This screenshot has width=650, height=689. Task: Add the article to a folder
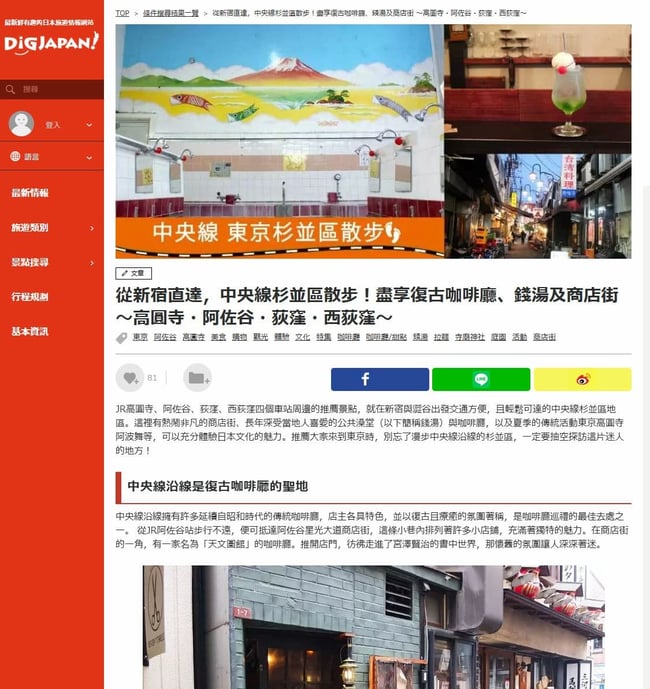click(x=198, y=378)
